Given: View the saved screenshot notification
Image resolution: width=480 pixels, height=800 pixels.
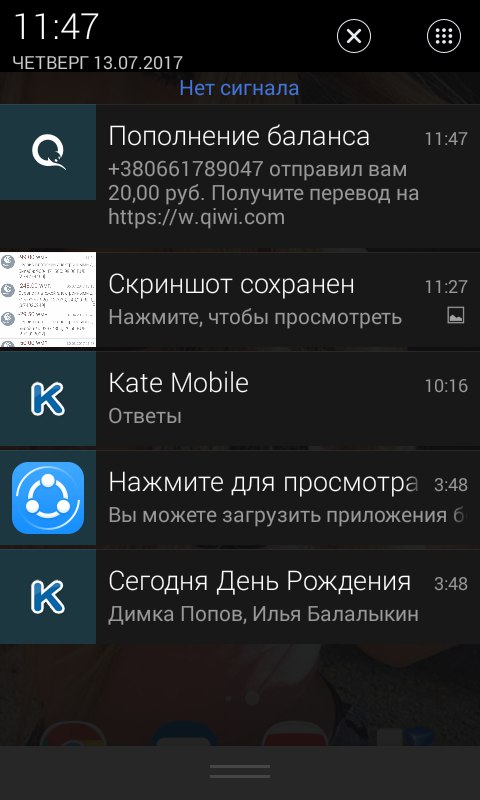Looking at the screenshot, I should [x=240, y=299].
